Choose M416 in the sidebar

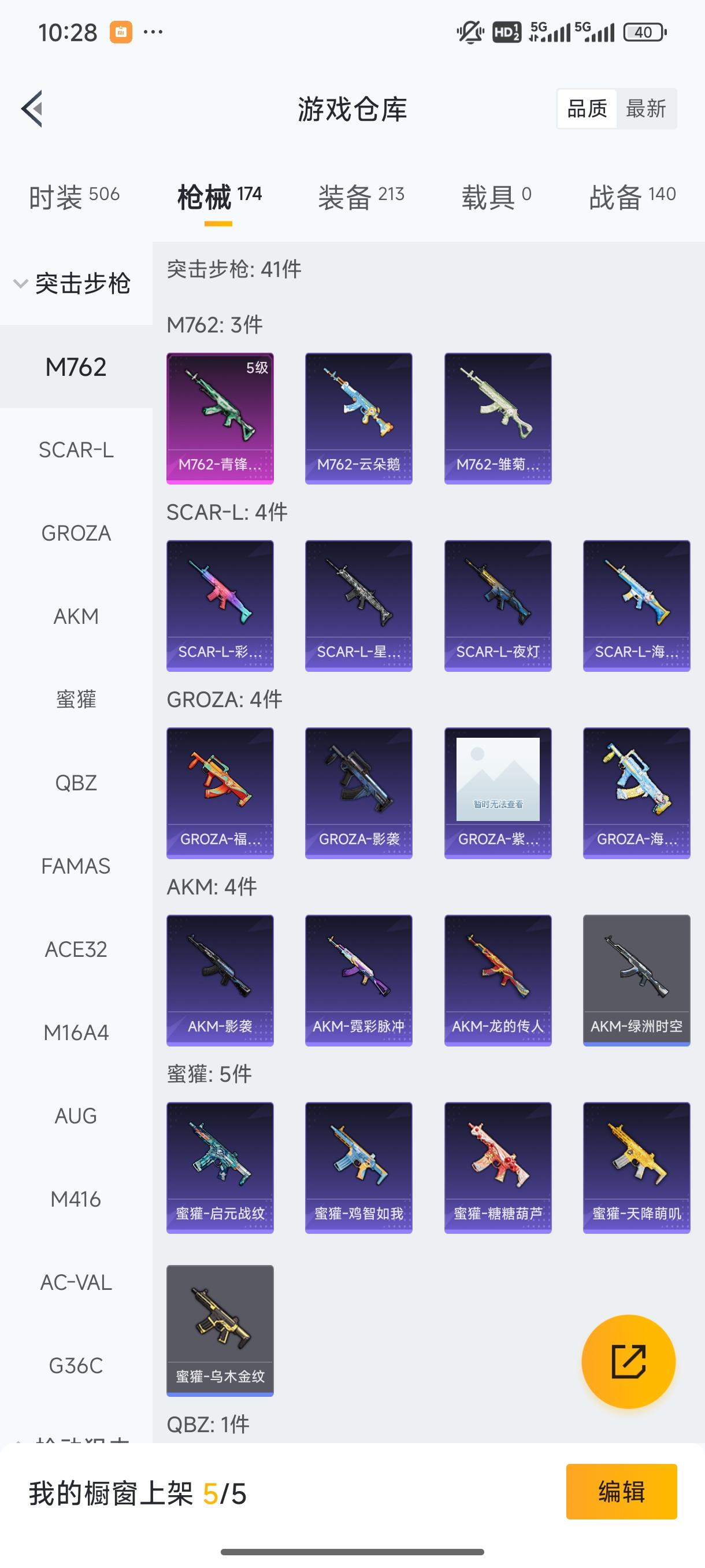[76, 1199]
